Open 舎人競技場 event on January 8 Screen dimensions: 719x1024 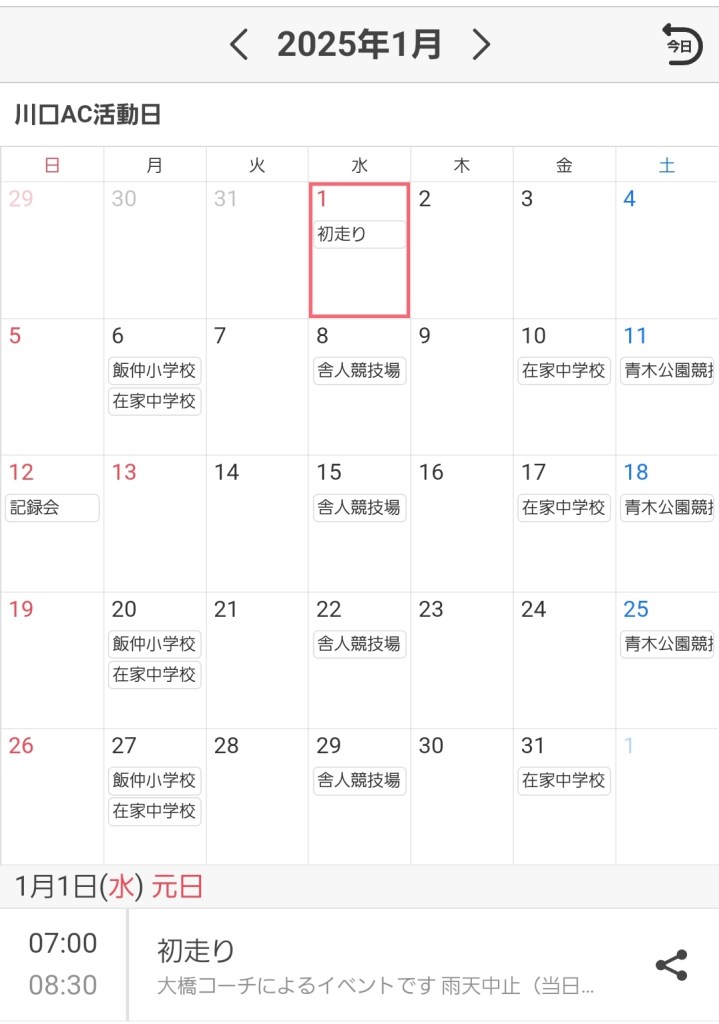[x=359, y=371]
